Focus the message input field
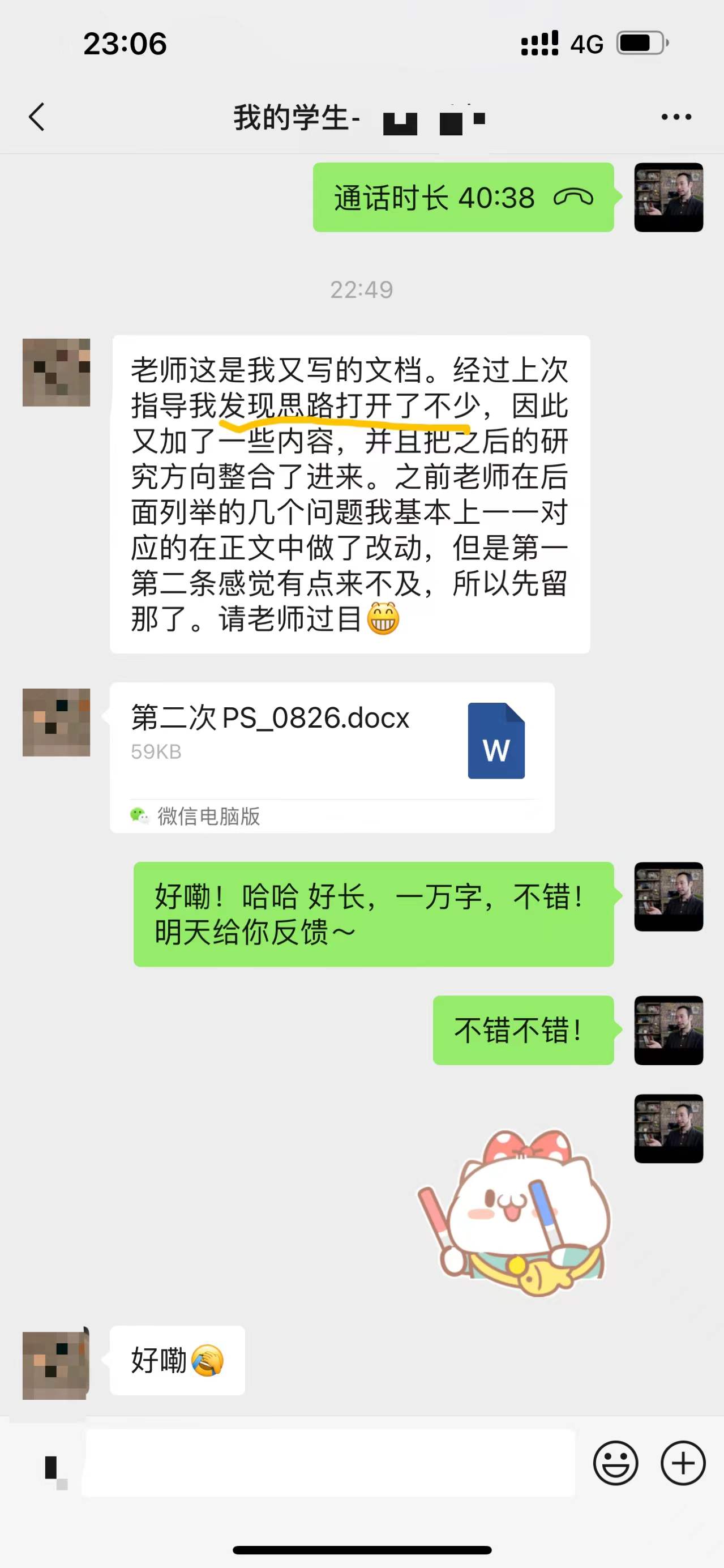This screenshot has width=724, height=1568. (328, 1463)
